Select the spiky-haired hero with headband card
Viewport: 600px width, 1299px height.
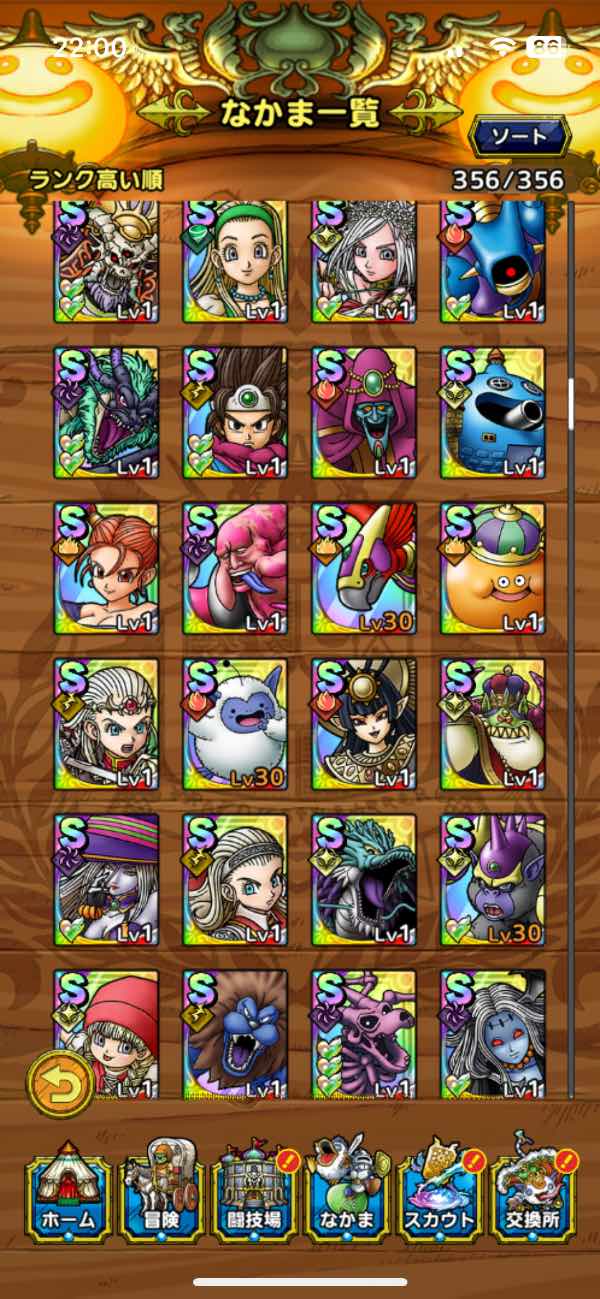point(235,412)
